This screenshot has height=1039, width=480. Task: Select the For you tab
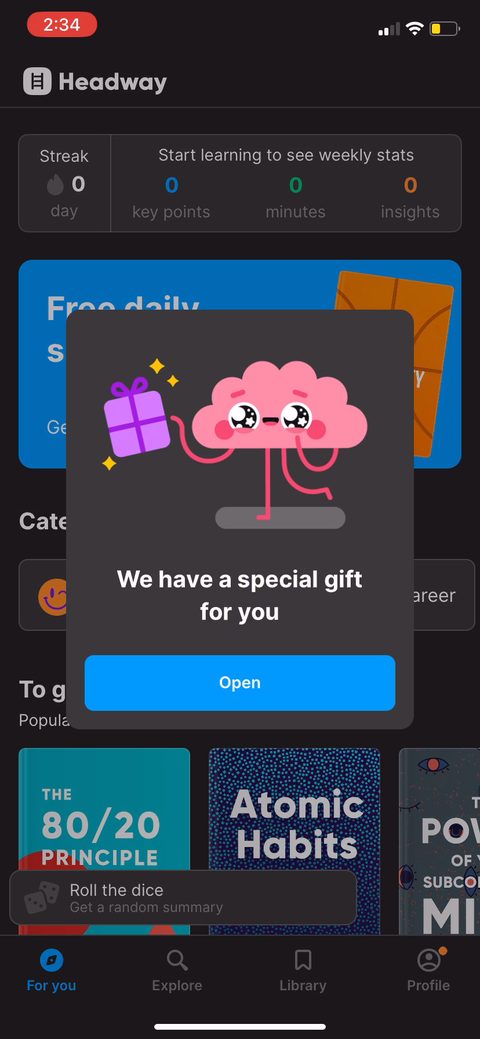(51, 971)
